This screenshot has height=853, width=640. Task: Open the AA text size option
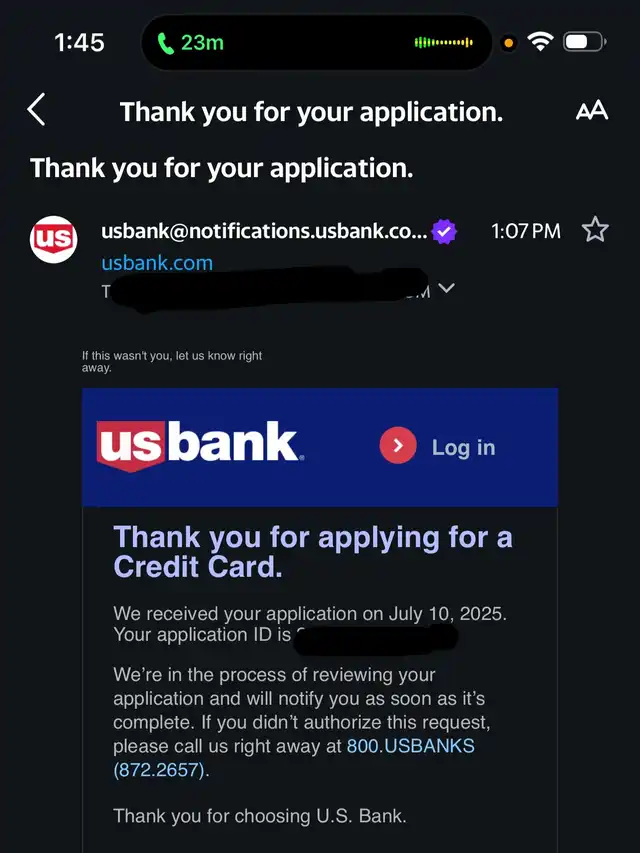(592, 111)
